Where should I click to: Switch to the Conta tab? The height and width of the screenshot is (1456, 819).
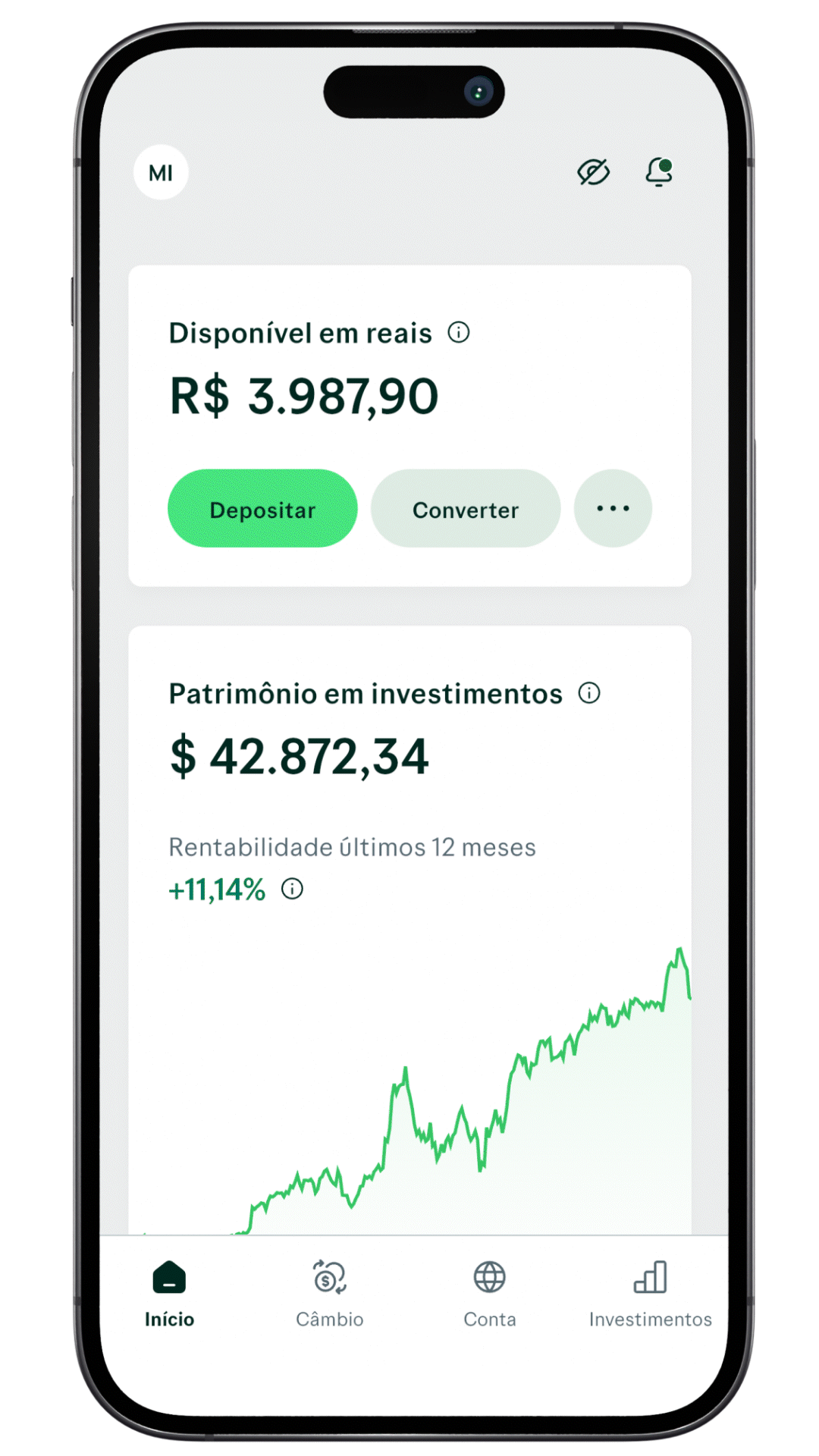pyautogui.click(x=490, y=1294)
